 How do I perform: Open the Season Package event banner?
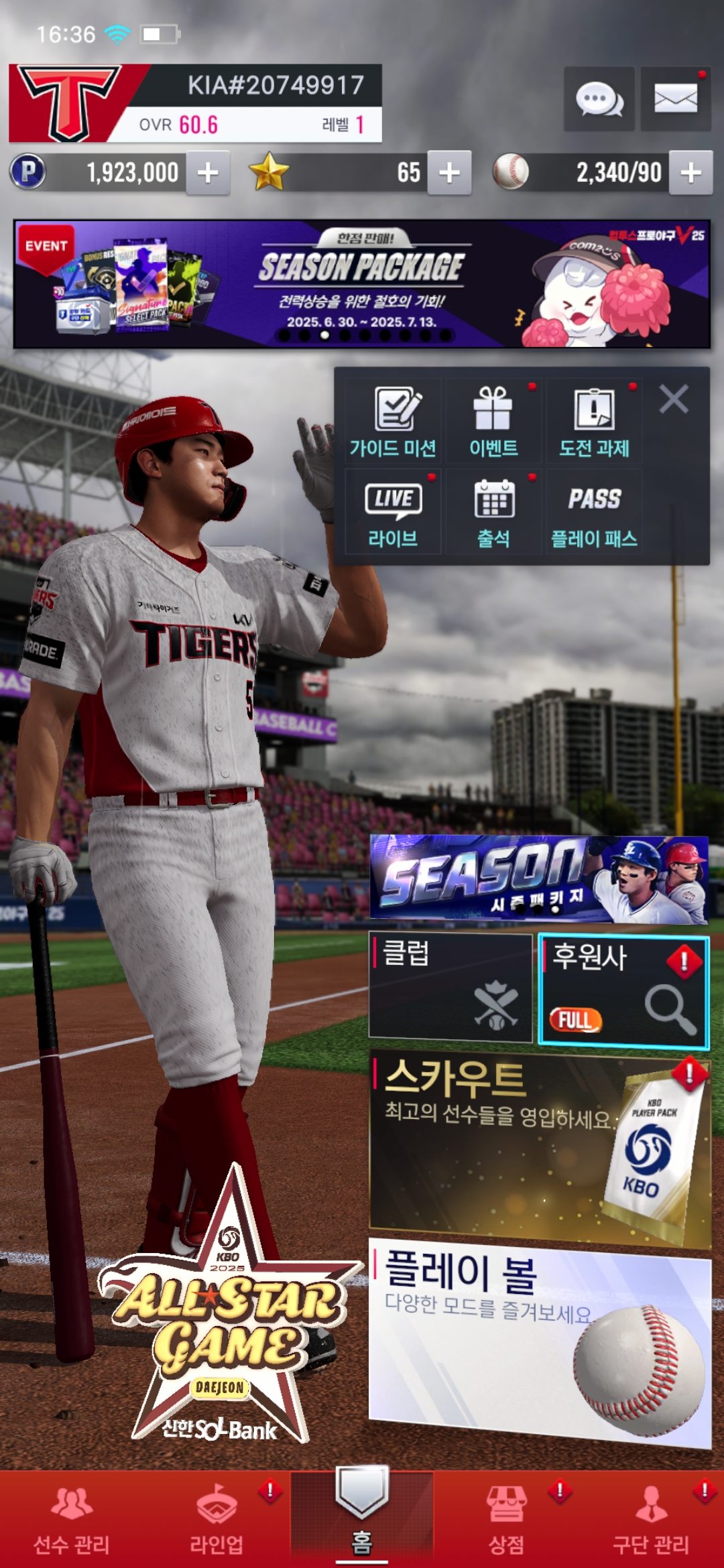click(x=362, y=284)
